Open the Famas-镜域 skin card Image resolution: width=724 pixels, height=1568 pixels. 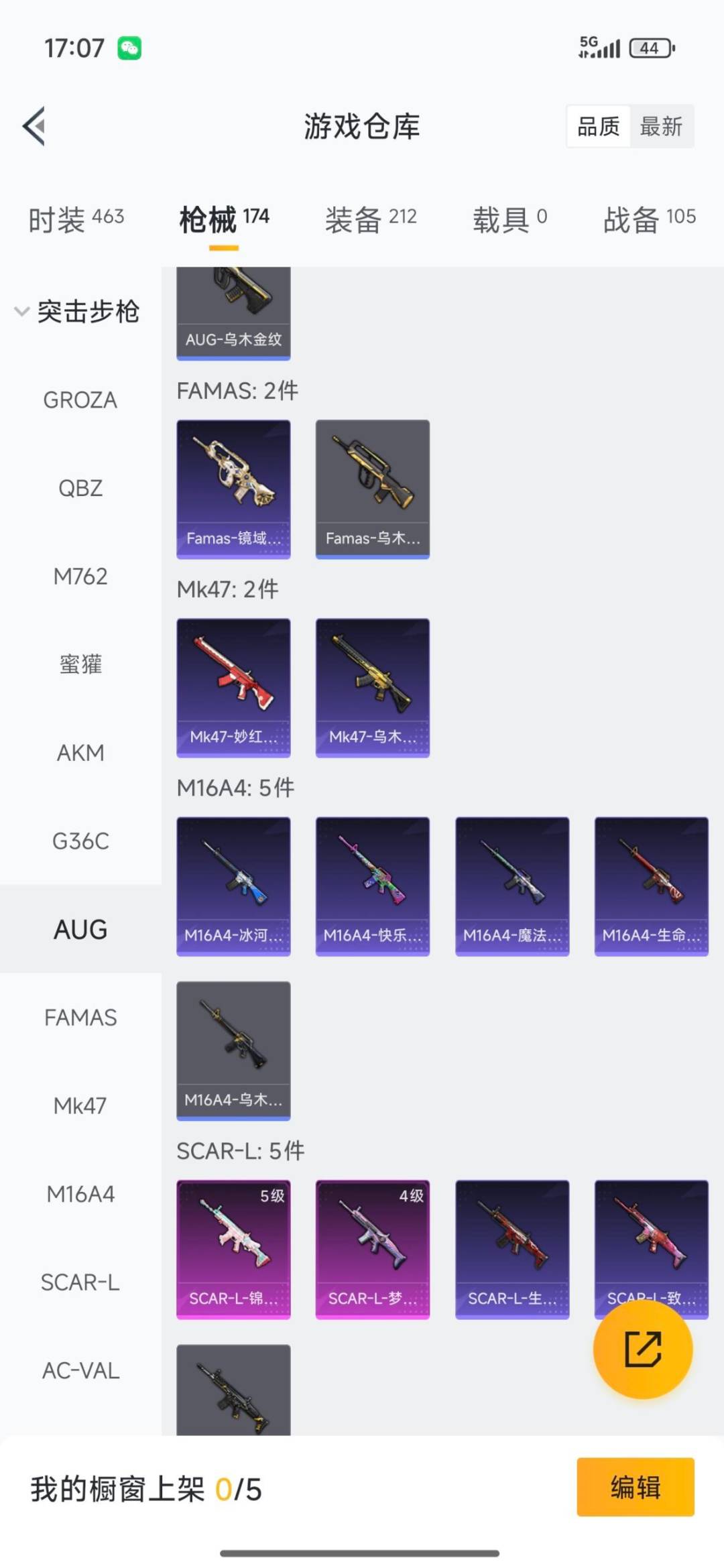[x=233, y=489]
